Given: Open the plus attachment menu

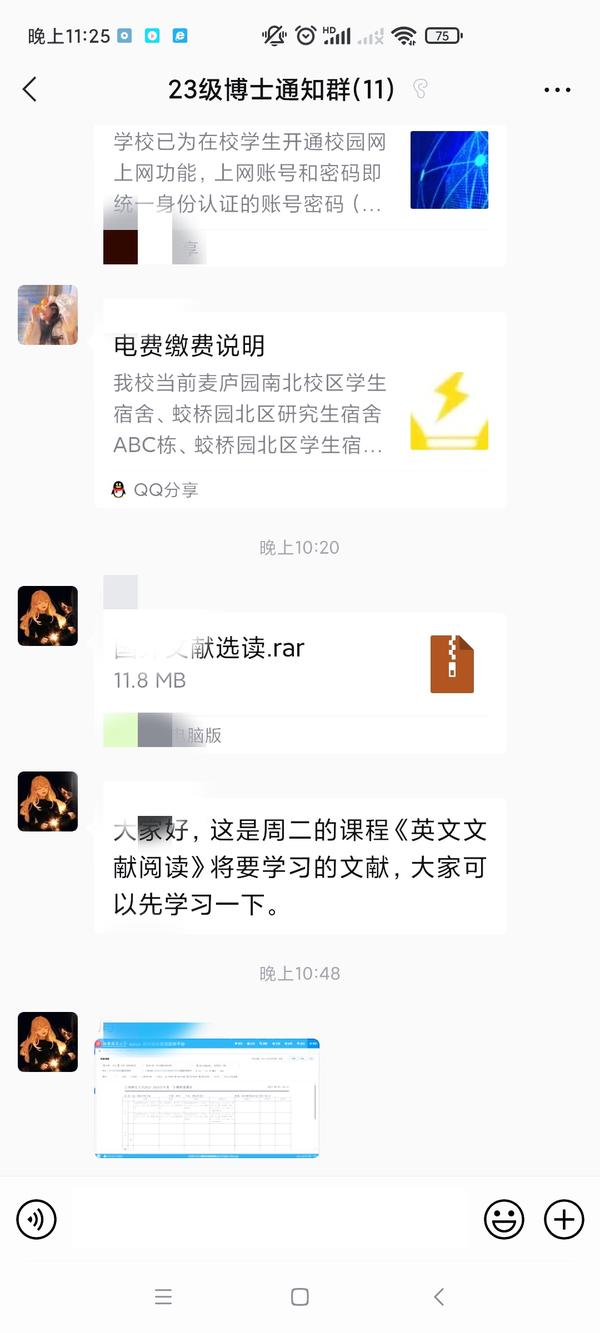Looking at the screenshot, I should 563,1219.
